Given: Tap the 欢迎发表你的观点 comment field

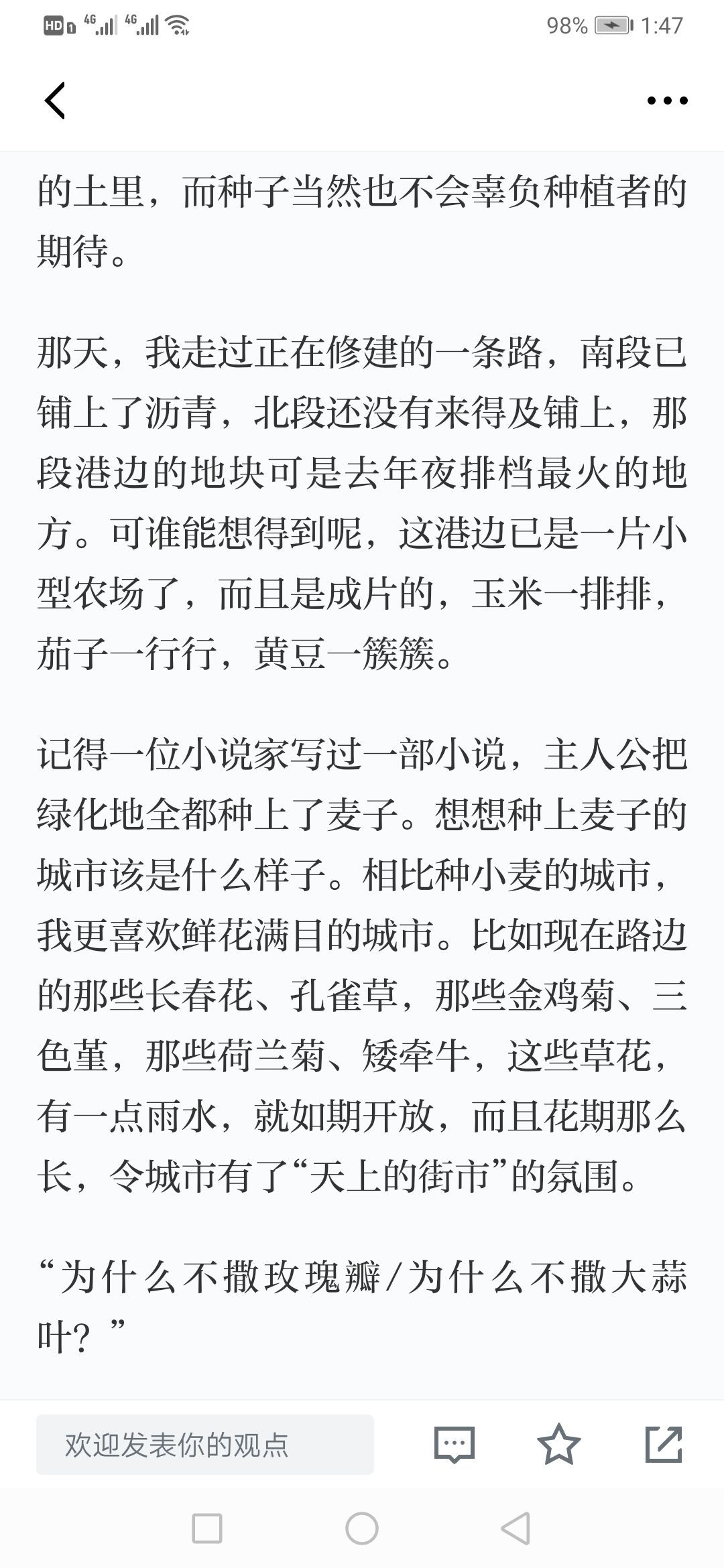Looking at the screenshot, I should (205, 1445).
